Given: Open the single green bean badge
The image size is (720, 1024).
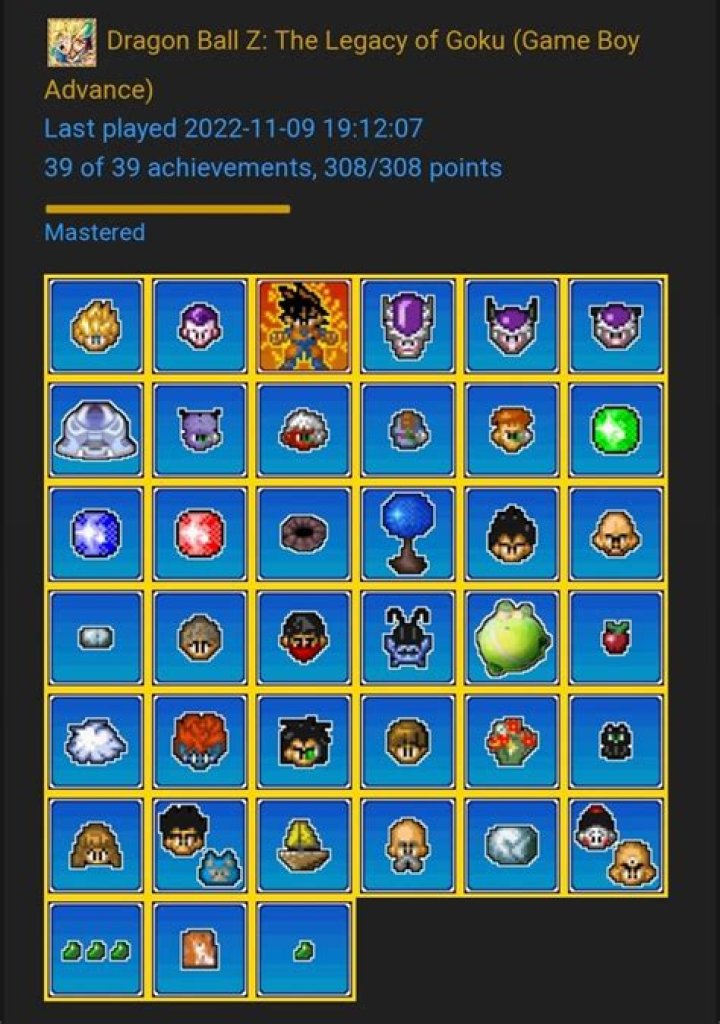Looking at the screenshot, I should (304, 950).
